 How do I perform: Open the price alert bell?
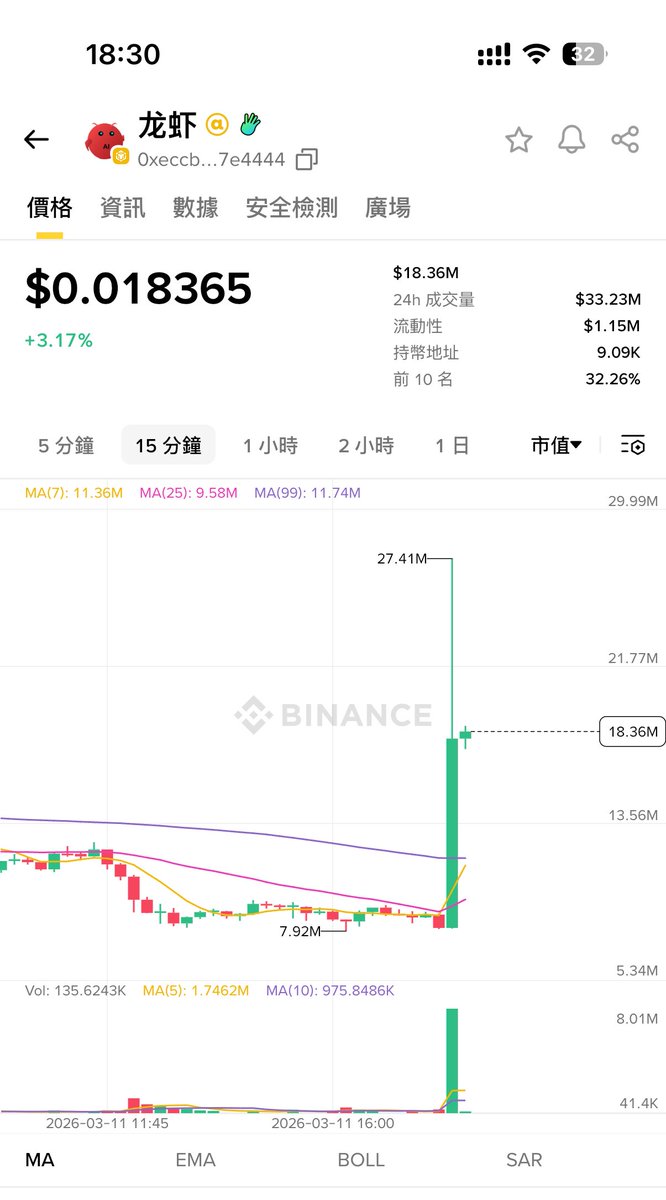(571, 140)
